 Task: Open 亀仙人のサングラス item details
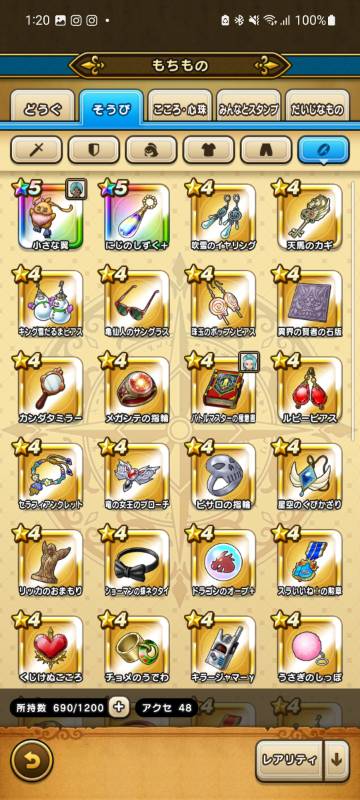point(137,303)
